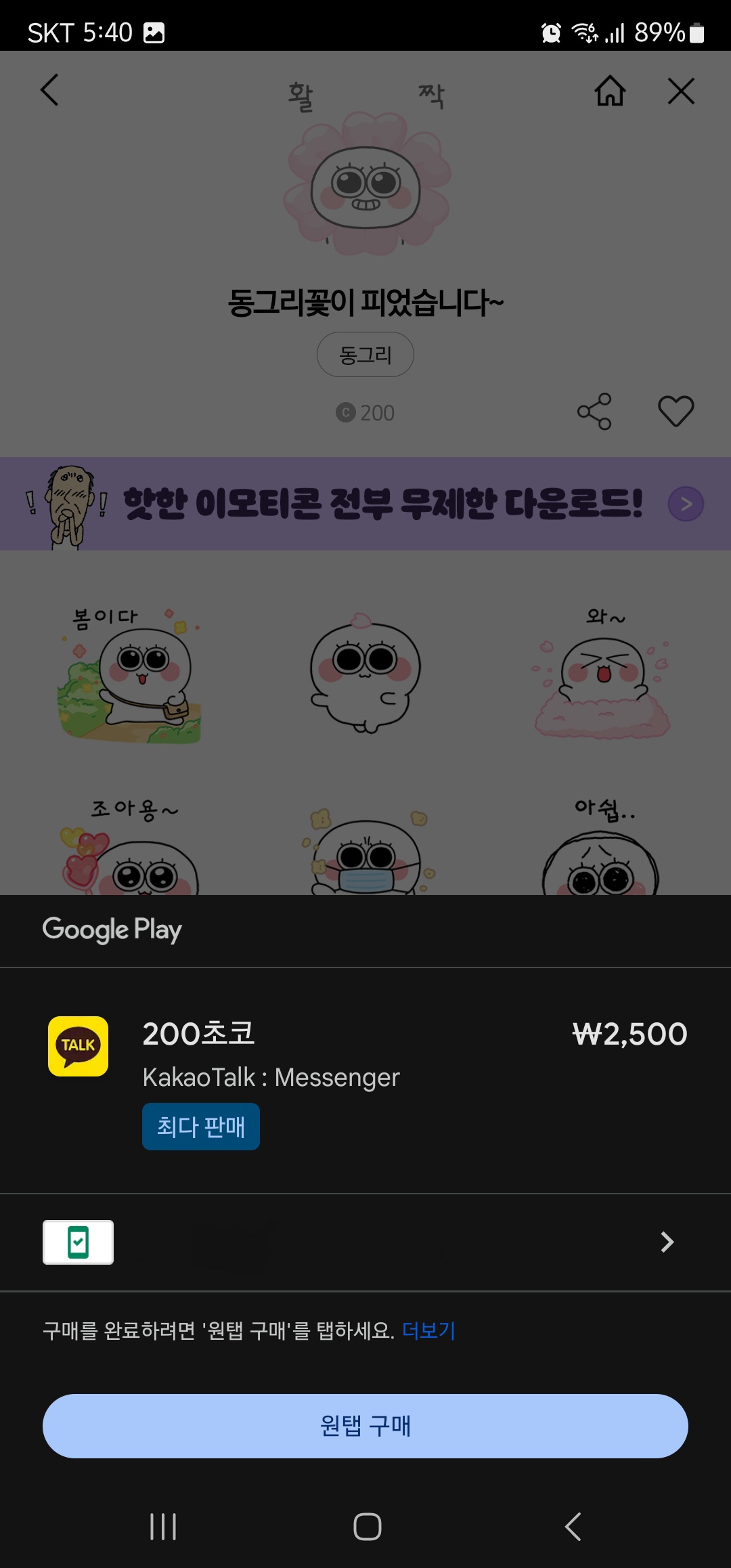Go back with the top-left arrow
This screenshot has width=731, height=1568.
pyautogui.click(x=49, y=90)
